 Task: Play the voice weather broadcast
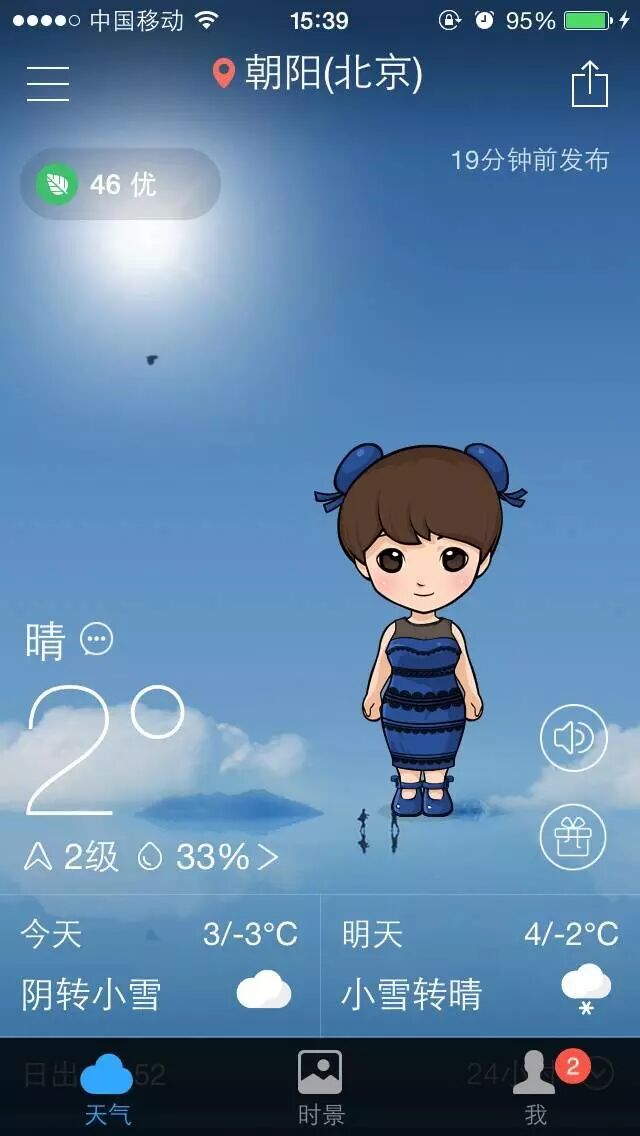[x=573, y=738]
